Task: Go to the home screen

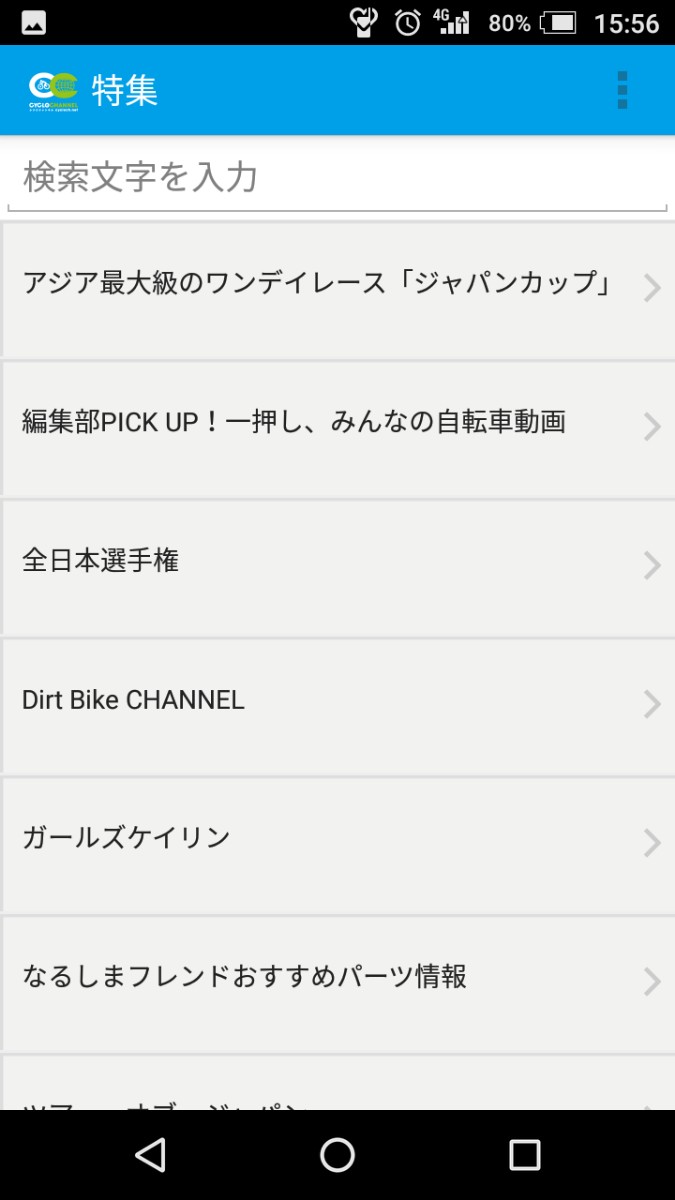Action: 337,1155
